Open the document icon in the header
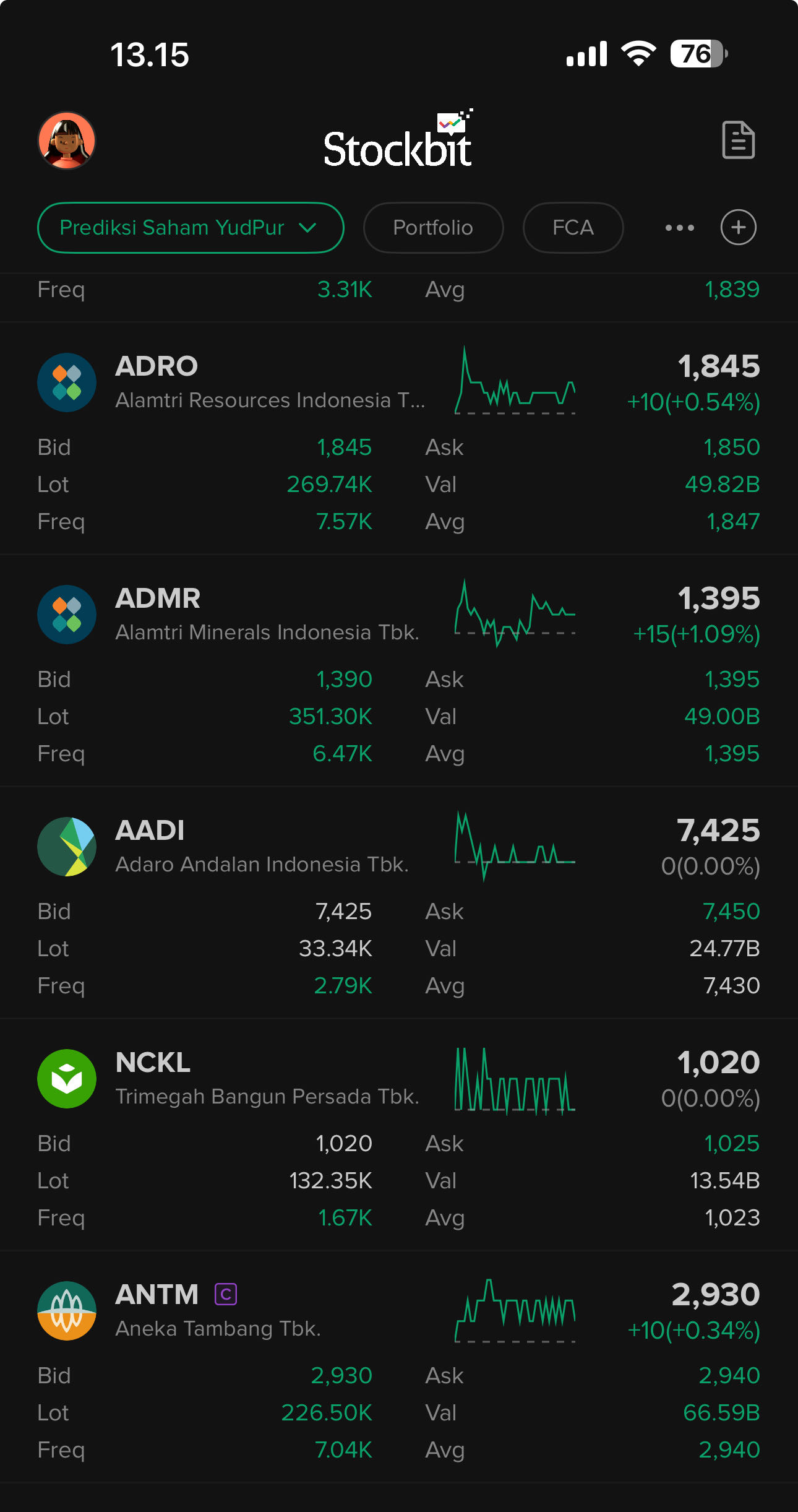Viewport: 798px width, 1512px height. [738, 140]
